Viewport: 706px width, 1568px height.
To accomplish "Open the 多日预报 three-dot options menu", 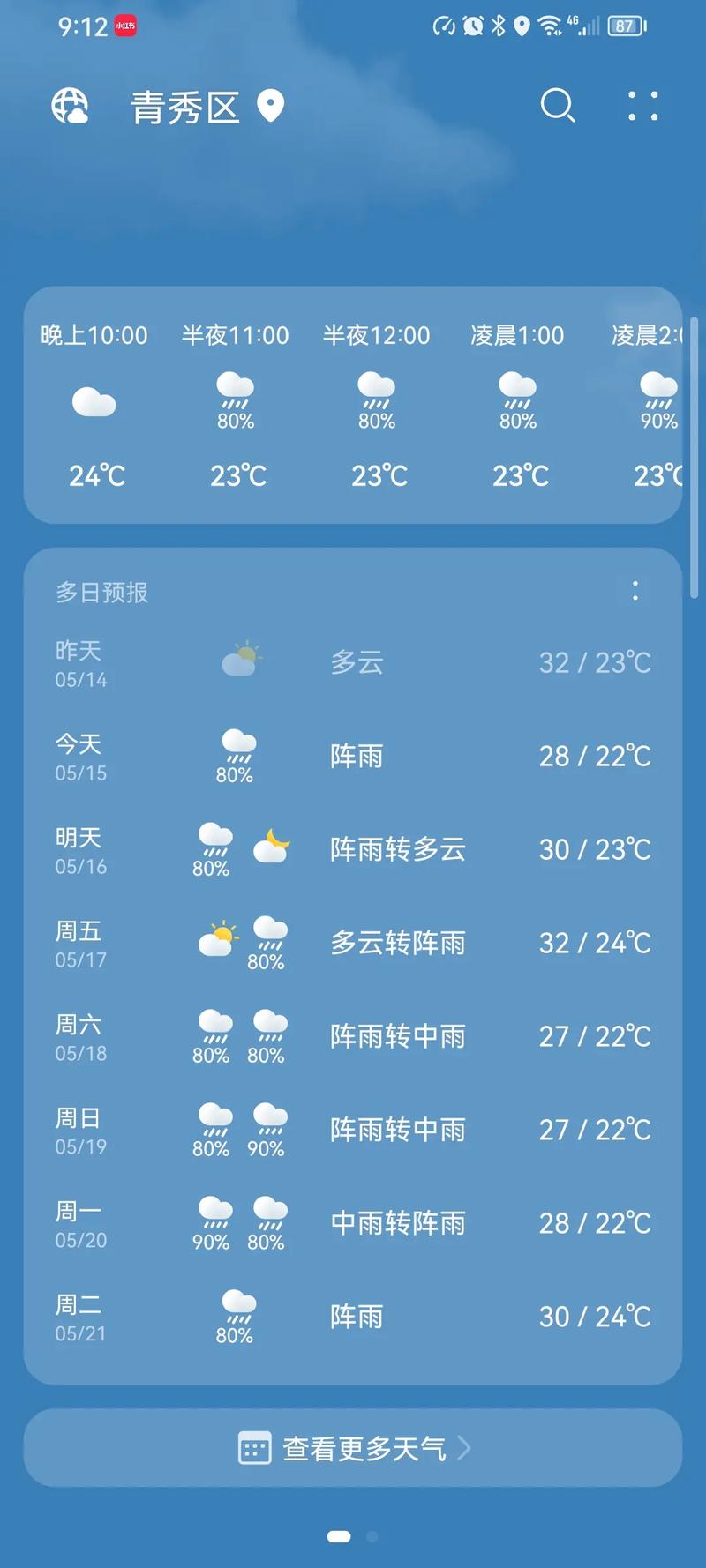I will coord(635,591).
